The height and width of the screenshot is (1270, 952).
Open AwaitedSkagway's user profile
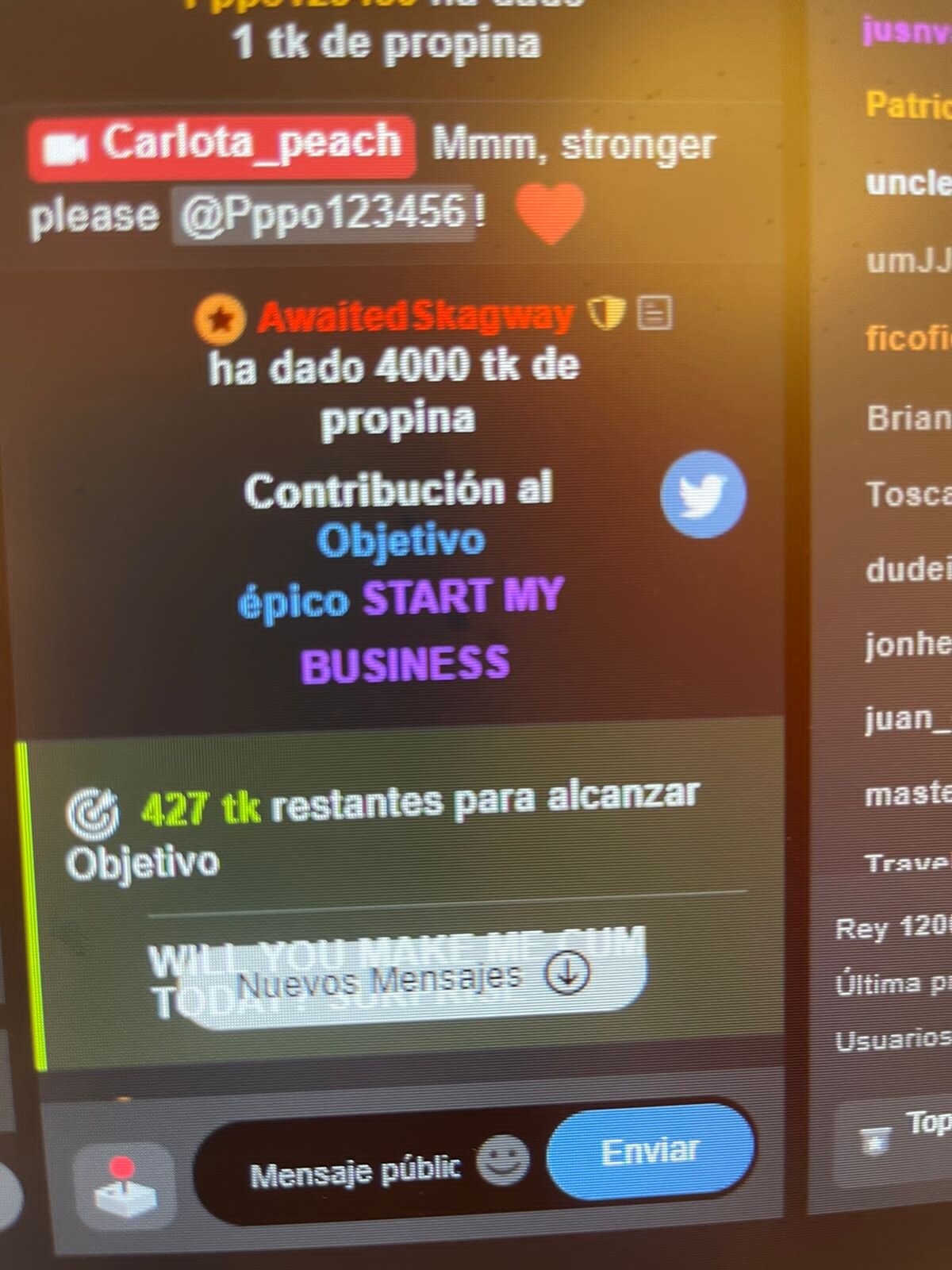[415, 317]
